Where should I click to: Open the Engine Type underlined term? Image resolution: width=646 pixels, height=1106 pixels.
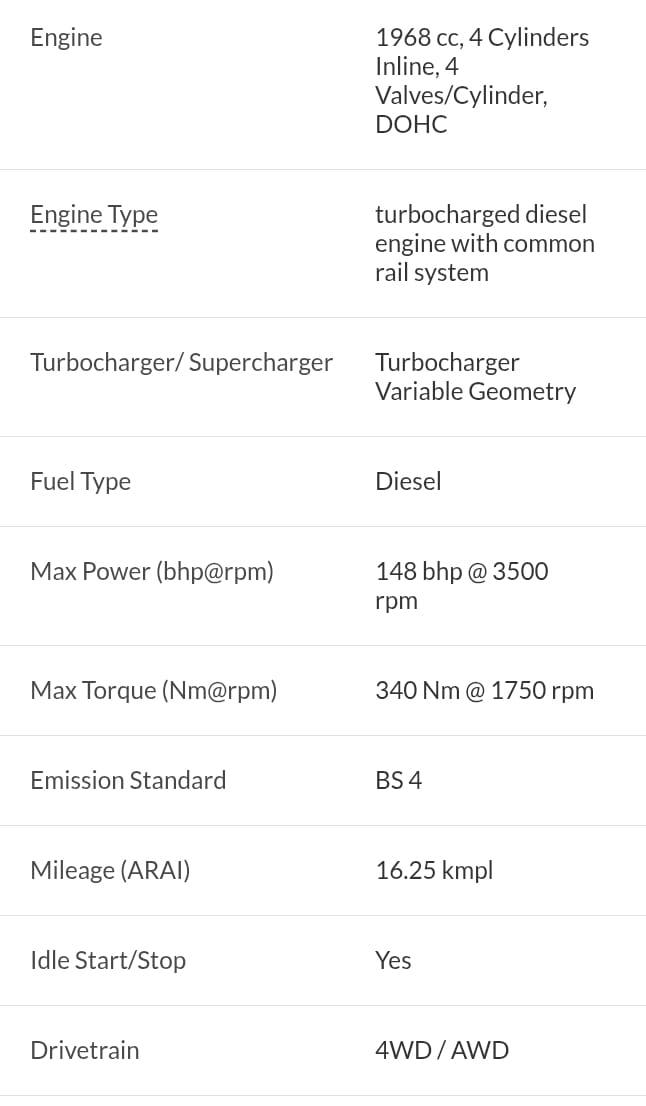pyautogui.click(x=94, y=215)
